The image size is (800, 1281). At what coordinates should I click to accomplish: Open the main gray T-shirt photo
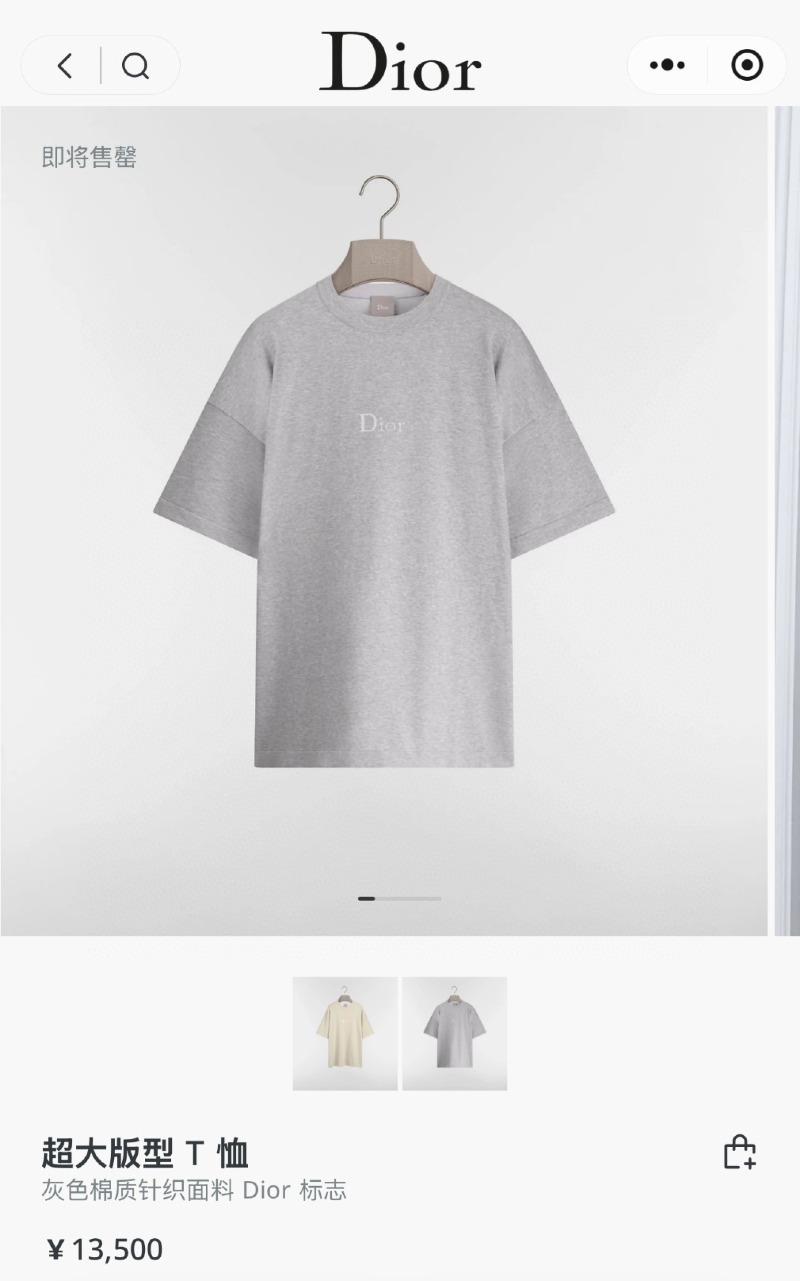384,521
